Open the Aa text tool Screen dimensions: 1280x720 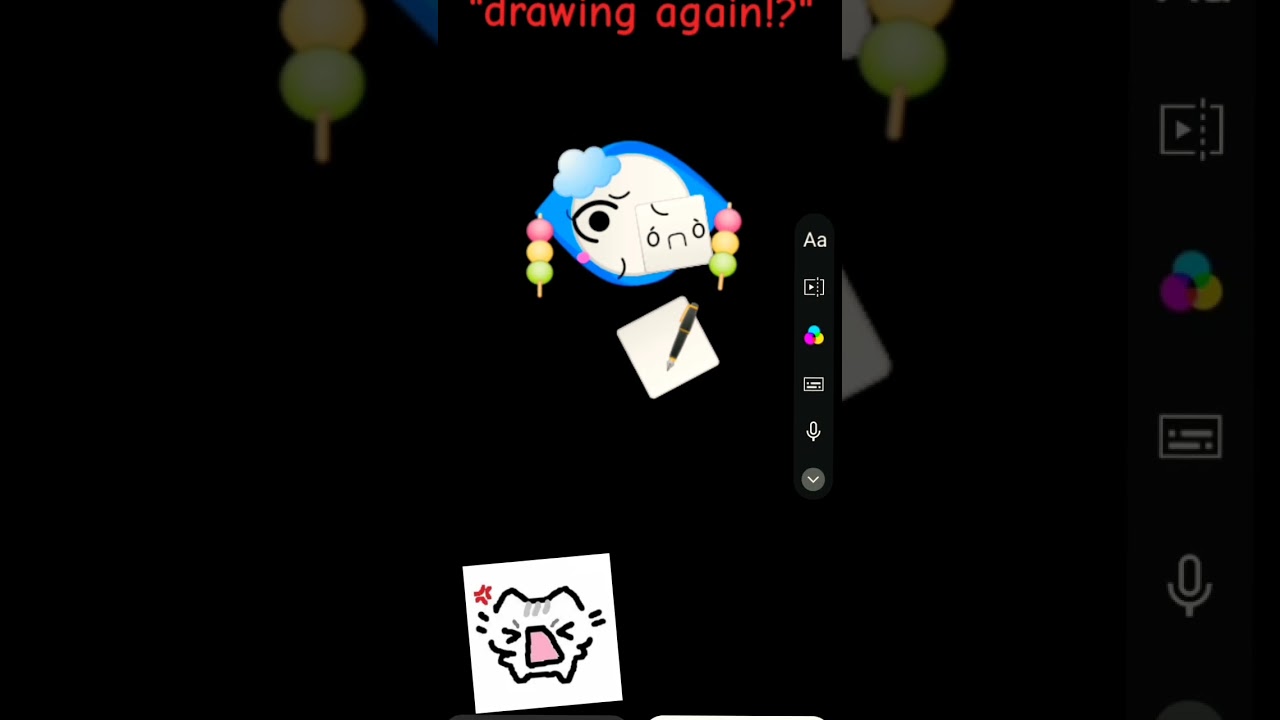814,240
